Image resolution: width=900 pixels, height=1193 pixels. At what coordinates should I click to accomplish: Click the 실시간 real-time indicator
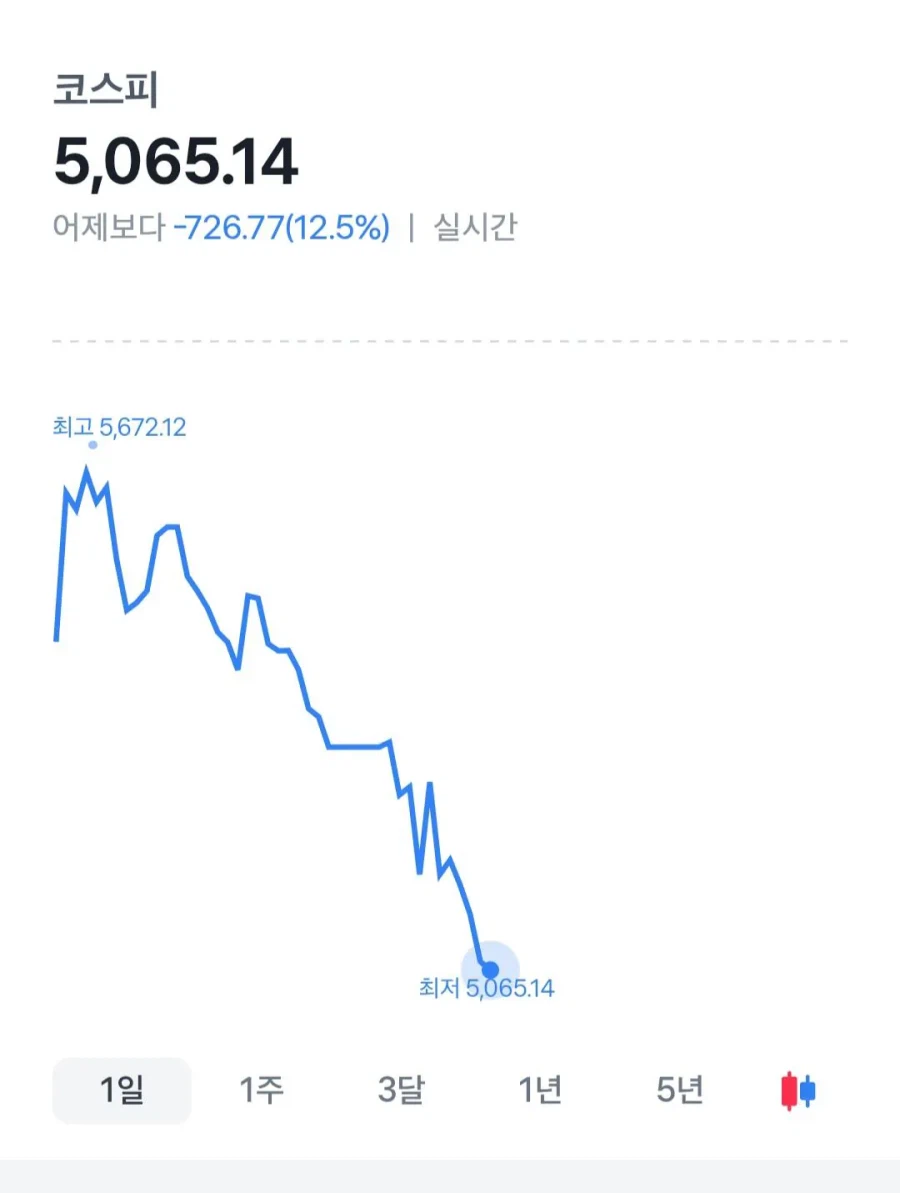pyautogui.click(x=477, y=228)
